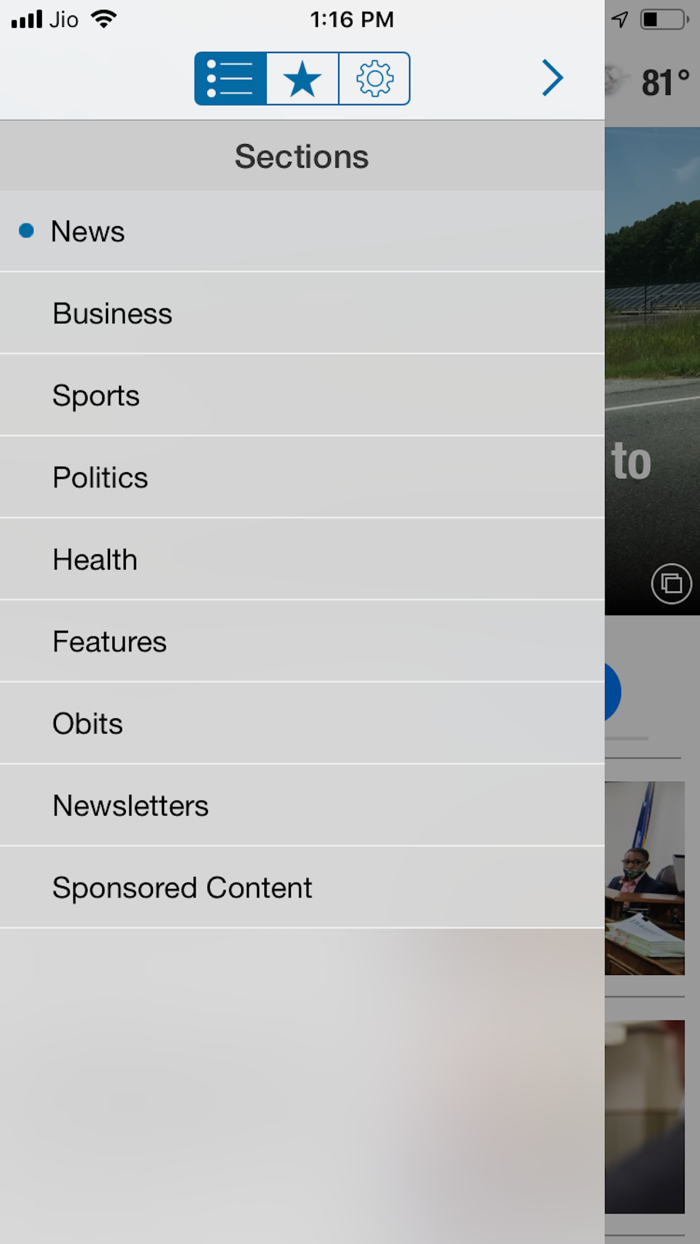
Task: Select the Health section
Action: click(302, 559)
